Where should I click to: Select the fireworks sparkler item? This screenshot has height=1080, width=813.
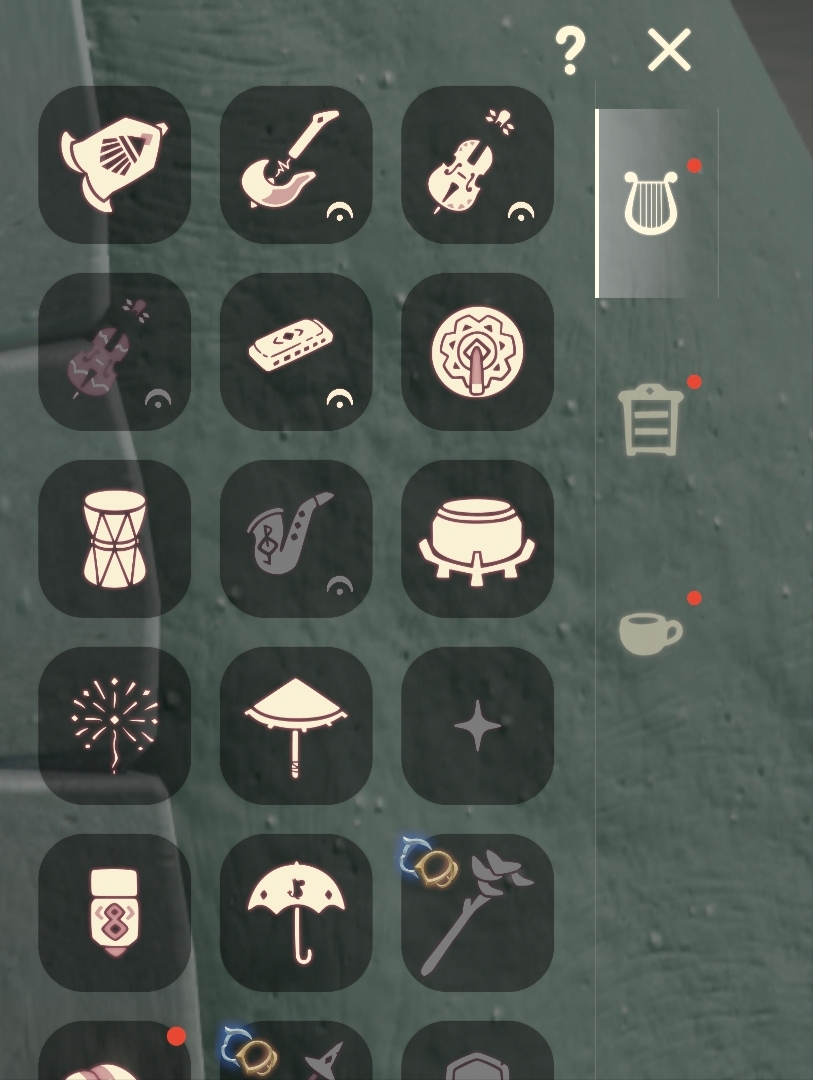tap(115, 725)
